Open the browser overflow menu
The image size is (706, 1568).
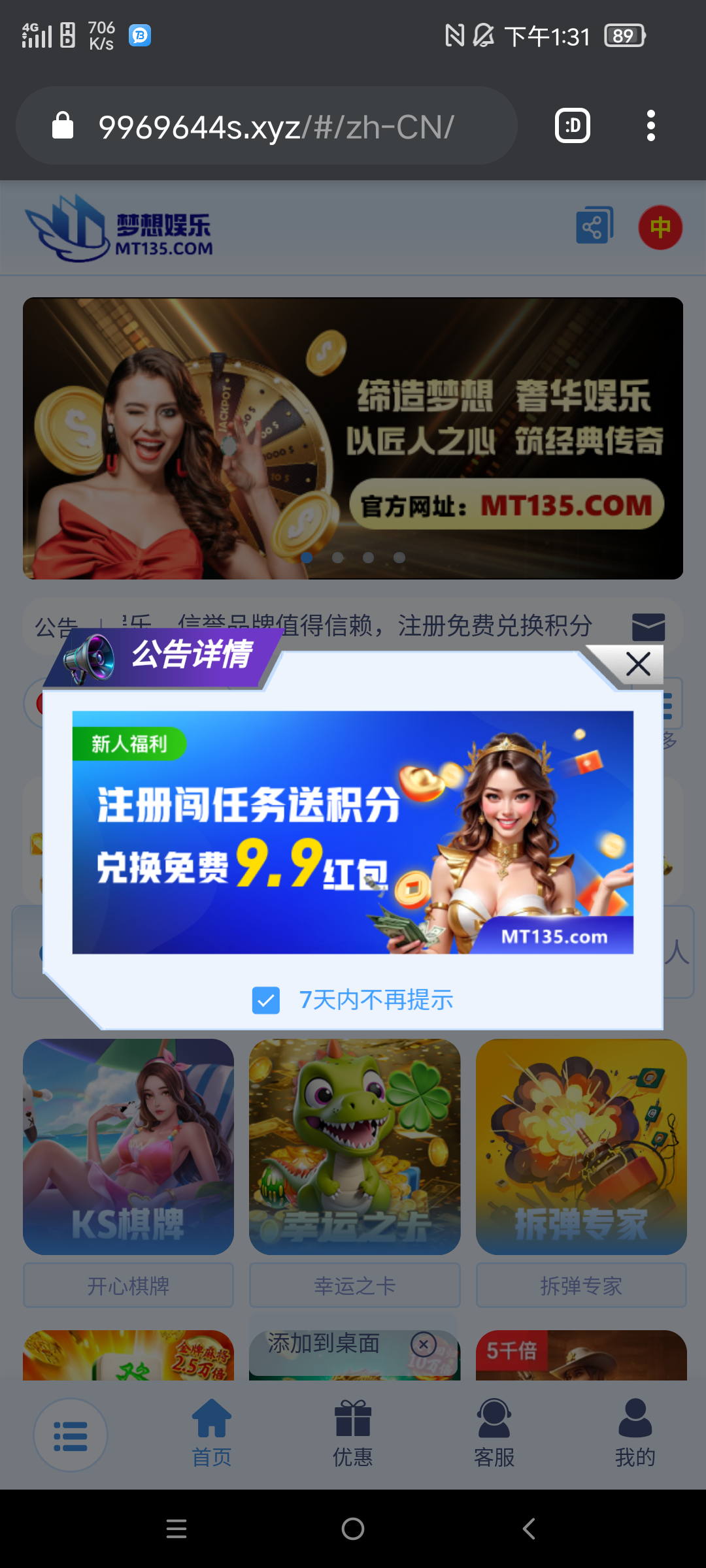[650, 126]
